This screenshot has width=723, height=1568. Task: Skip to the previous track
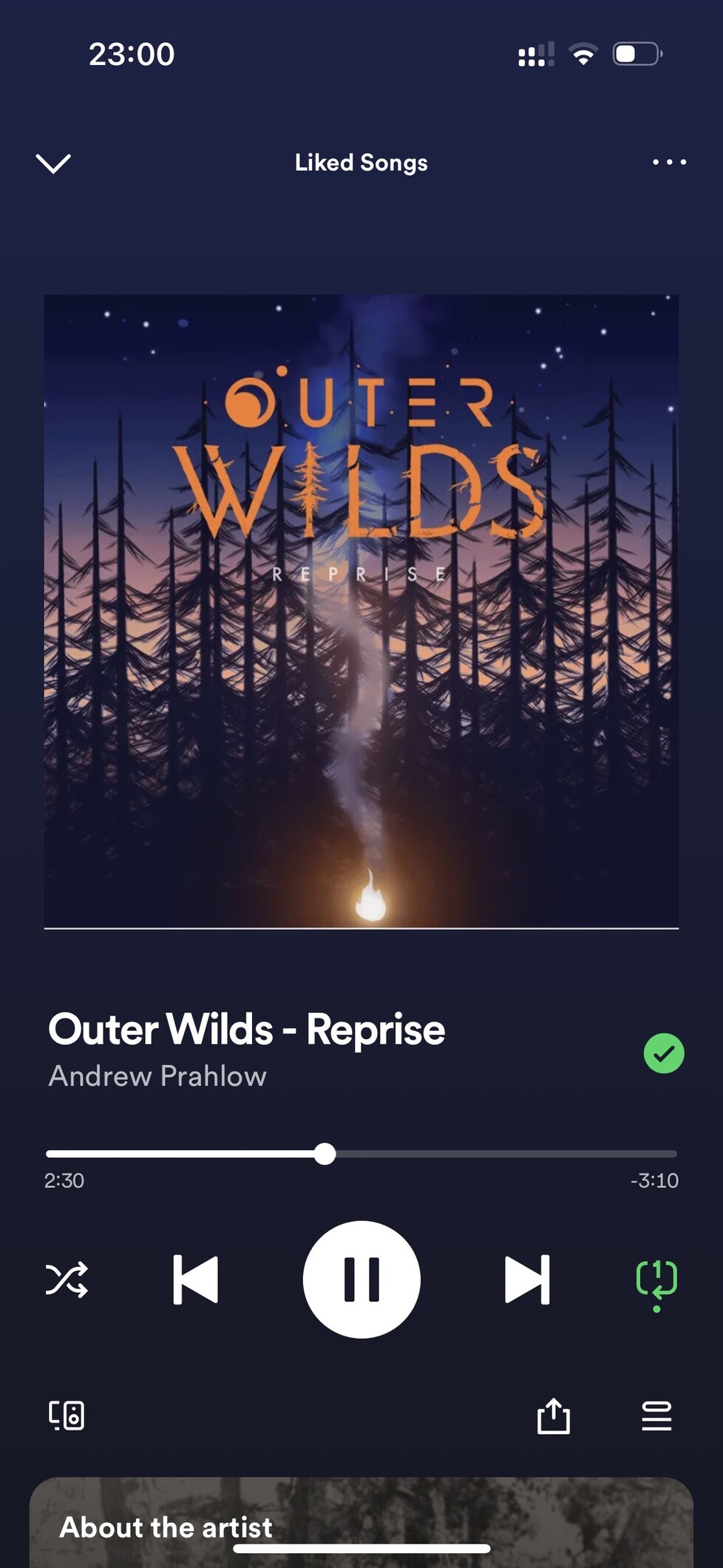pyautogui.click(x=196, y=1280)
